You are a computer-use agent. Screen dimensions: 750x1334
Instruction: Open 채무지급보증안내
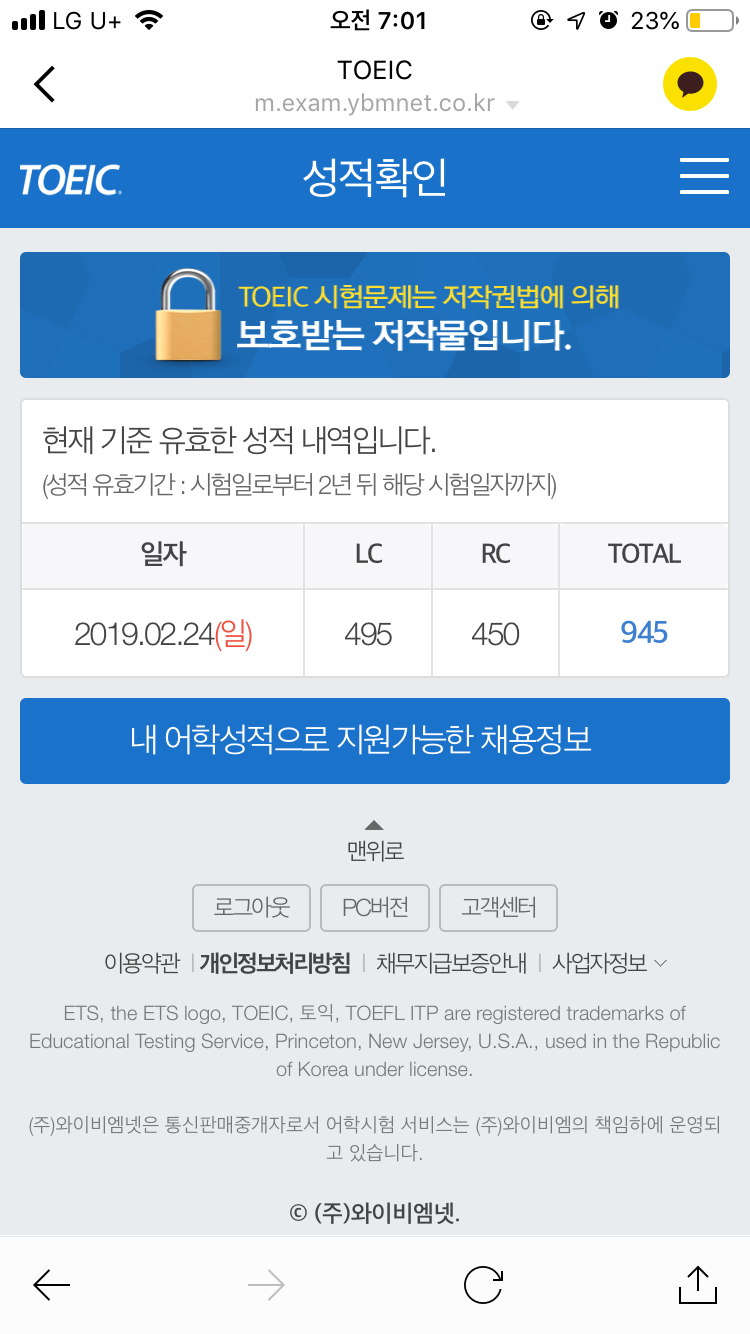point(451,963)
